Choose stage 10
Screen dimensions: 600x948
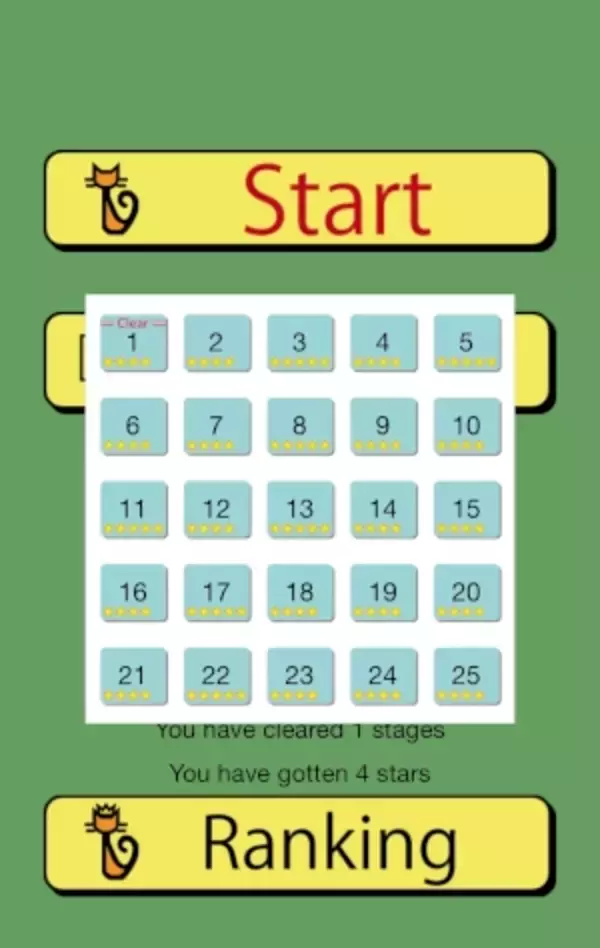pos(466,426)
